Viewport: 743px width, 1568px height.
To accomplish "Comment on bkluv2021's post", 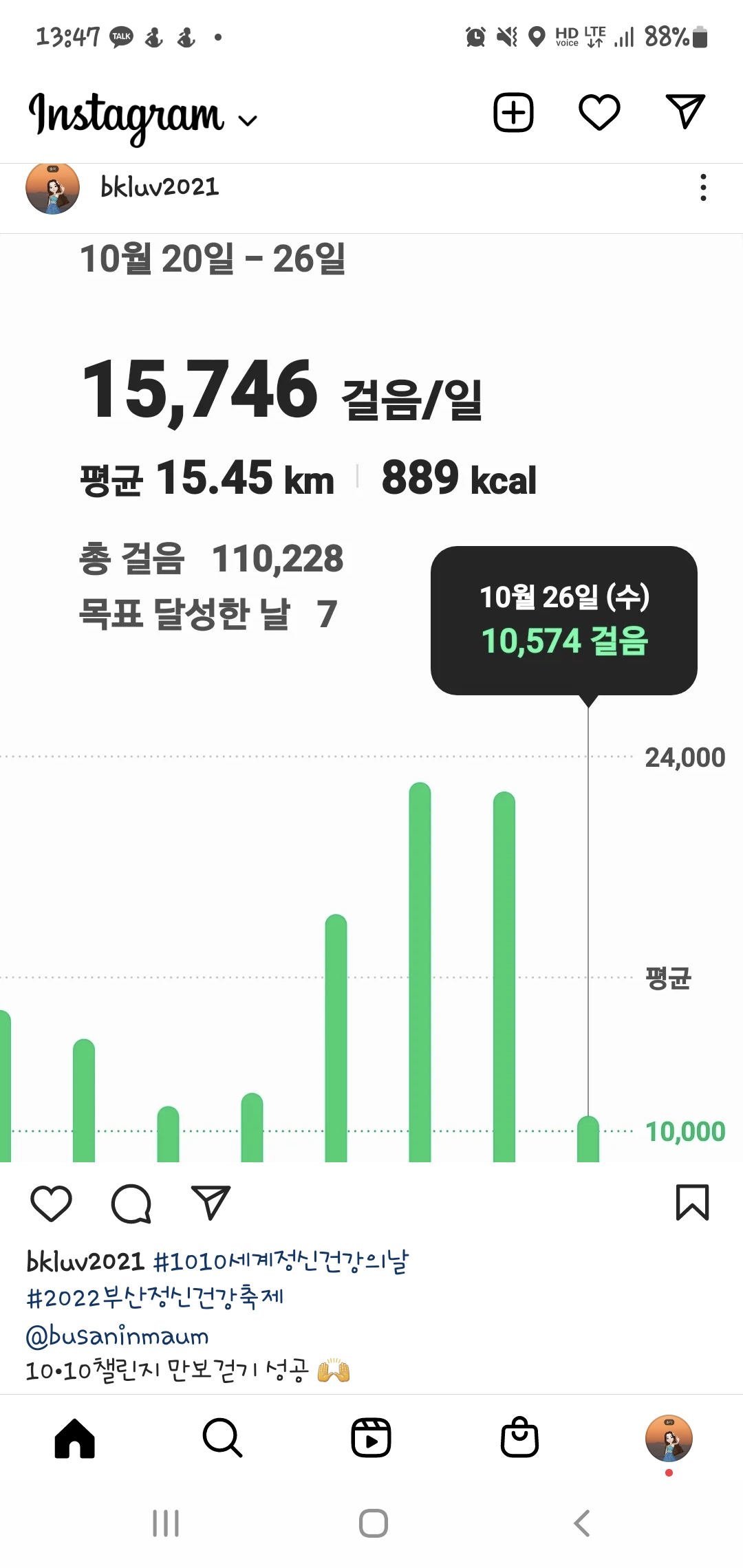I will pyautogui.click(x=131, y=1204).
